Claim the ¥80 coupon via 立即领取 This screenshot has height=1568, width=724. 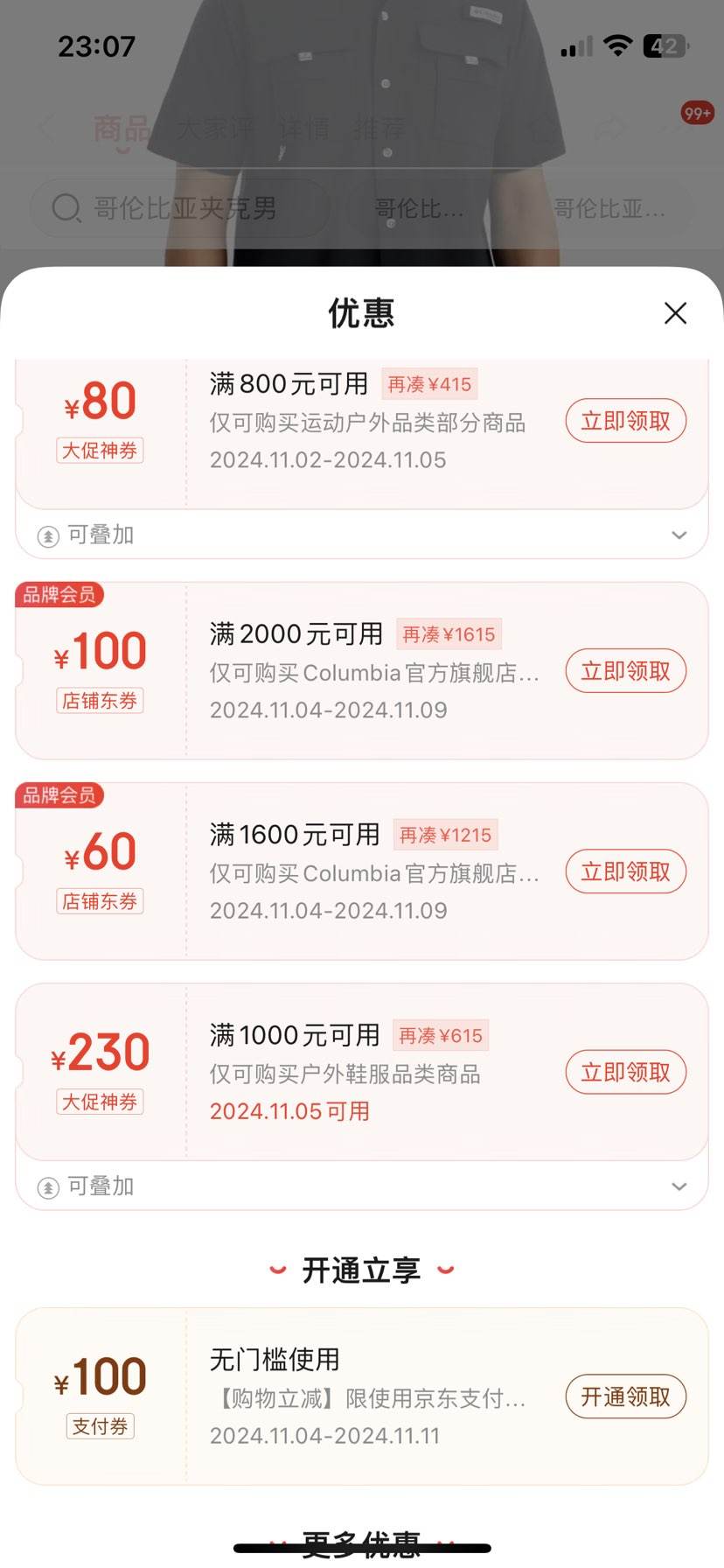pyautogui.click(x=625, y=421)
